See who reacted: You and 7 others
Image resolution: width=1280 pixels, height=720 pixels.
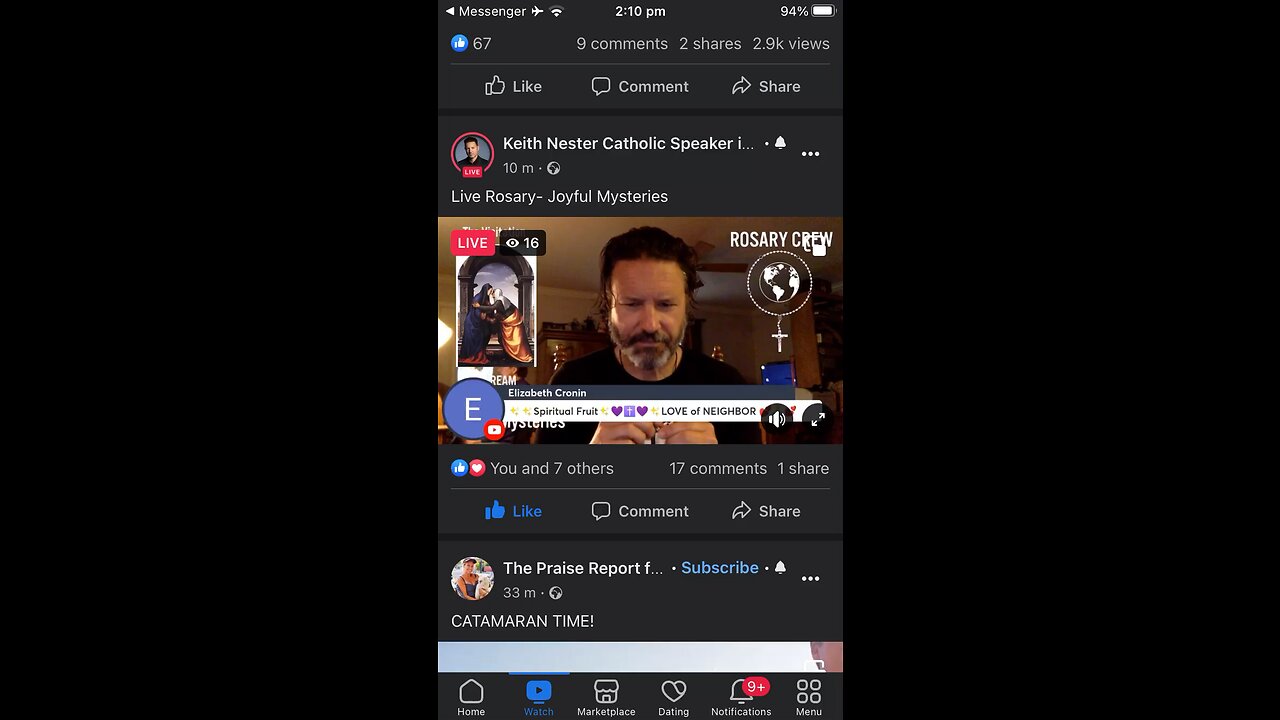(x=551, y=468)
